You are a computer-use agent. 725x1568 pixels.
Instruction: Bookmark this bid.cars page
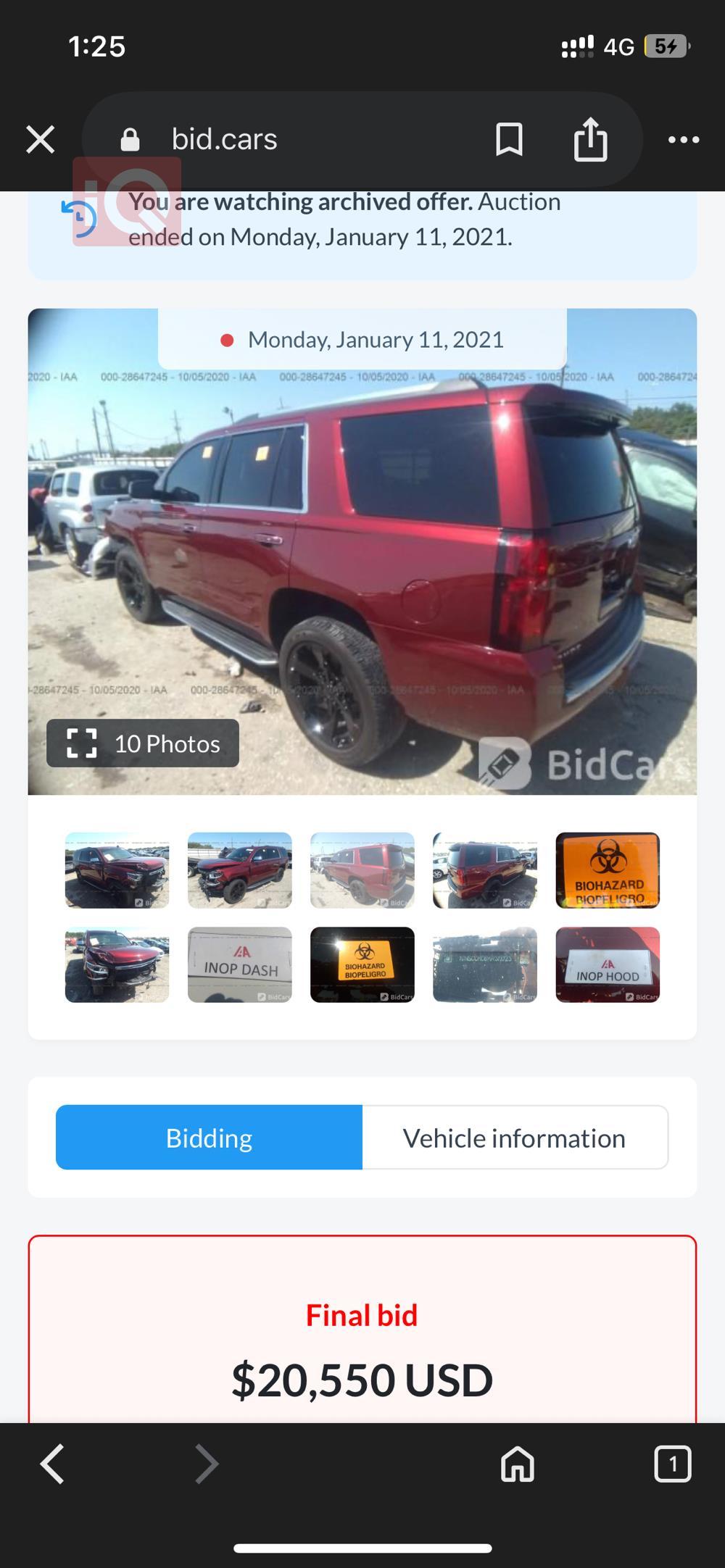(x=509, y=139)
